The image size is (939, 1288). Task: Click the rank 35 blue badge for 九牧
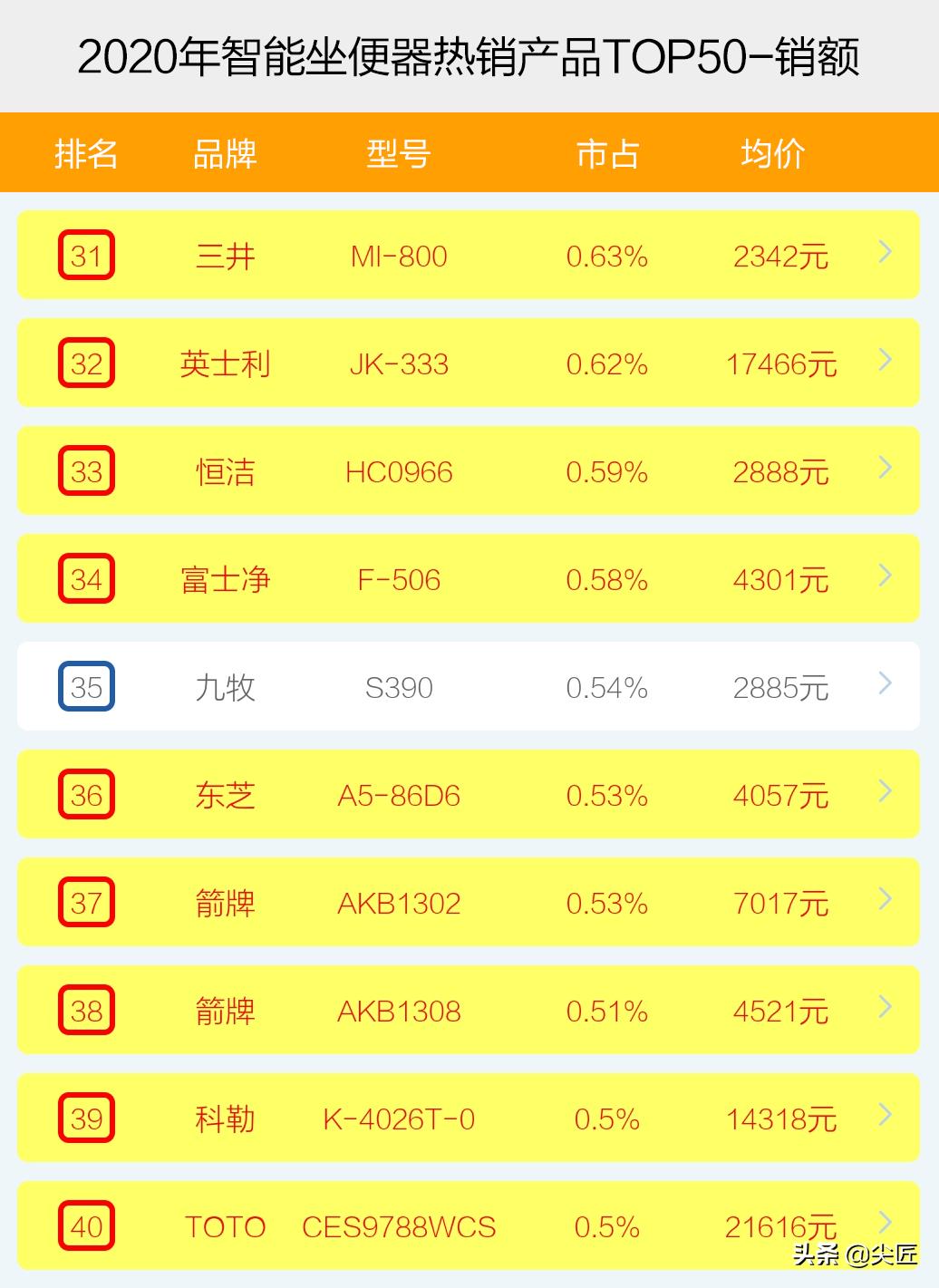(x=87, y=687)
